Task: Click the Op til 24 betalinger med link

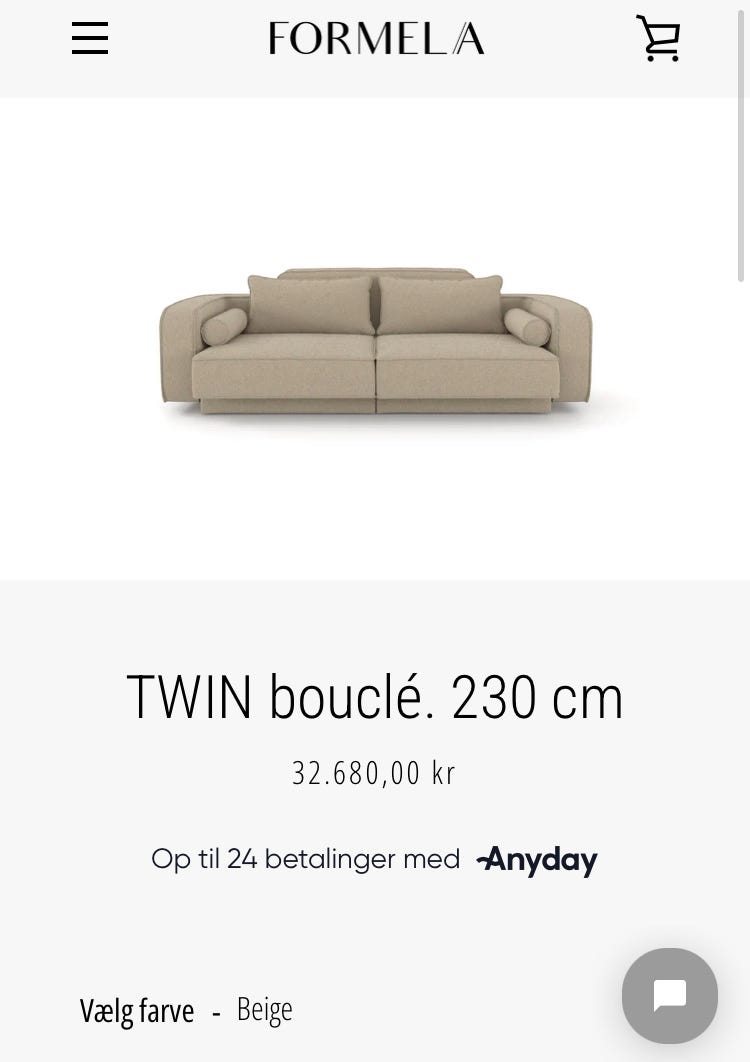Action: 304,859
